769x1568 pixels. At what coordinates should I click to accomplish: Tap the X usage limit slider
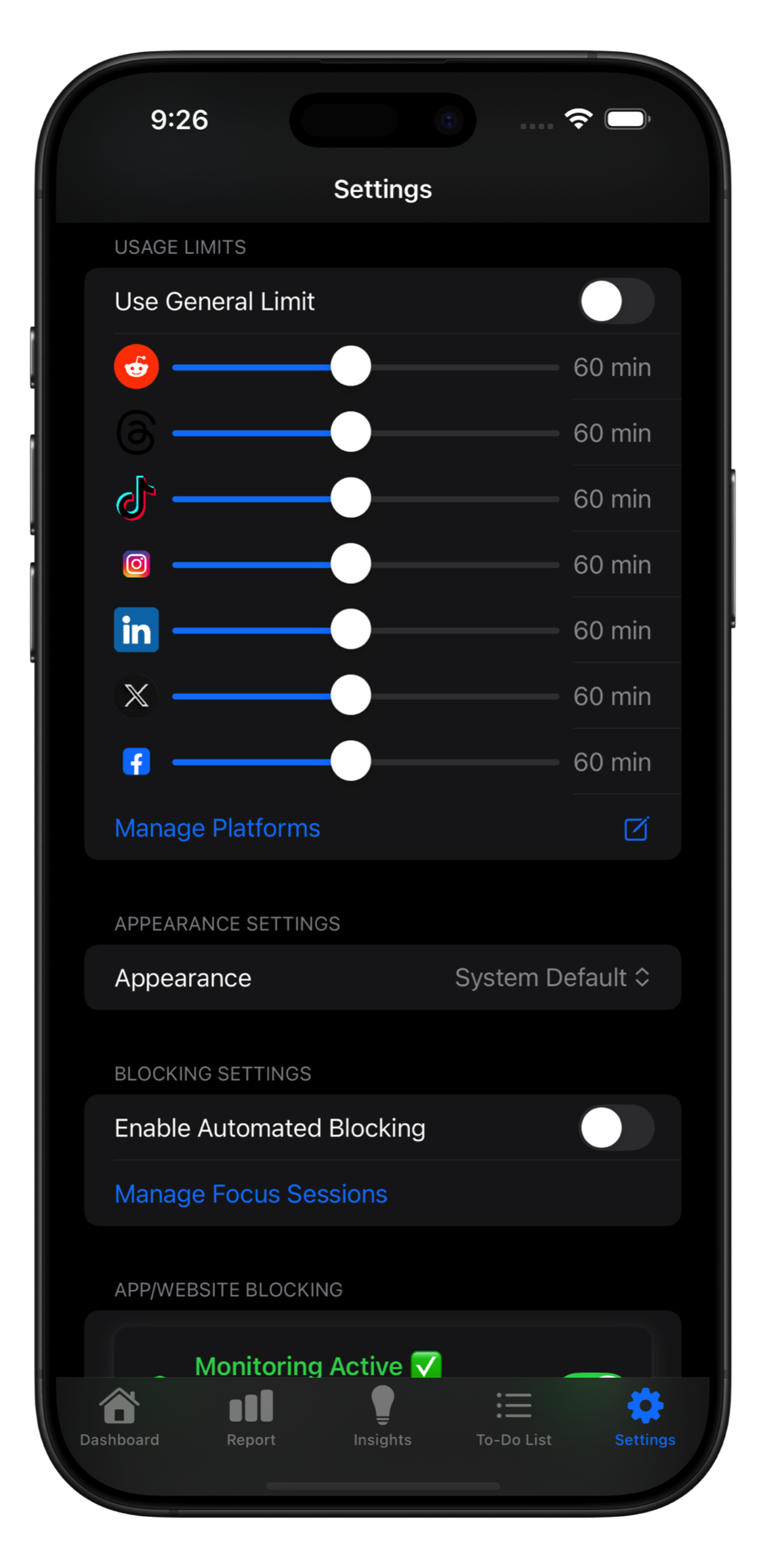tap(365, 695)
